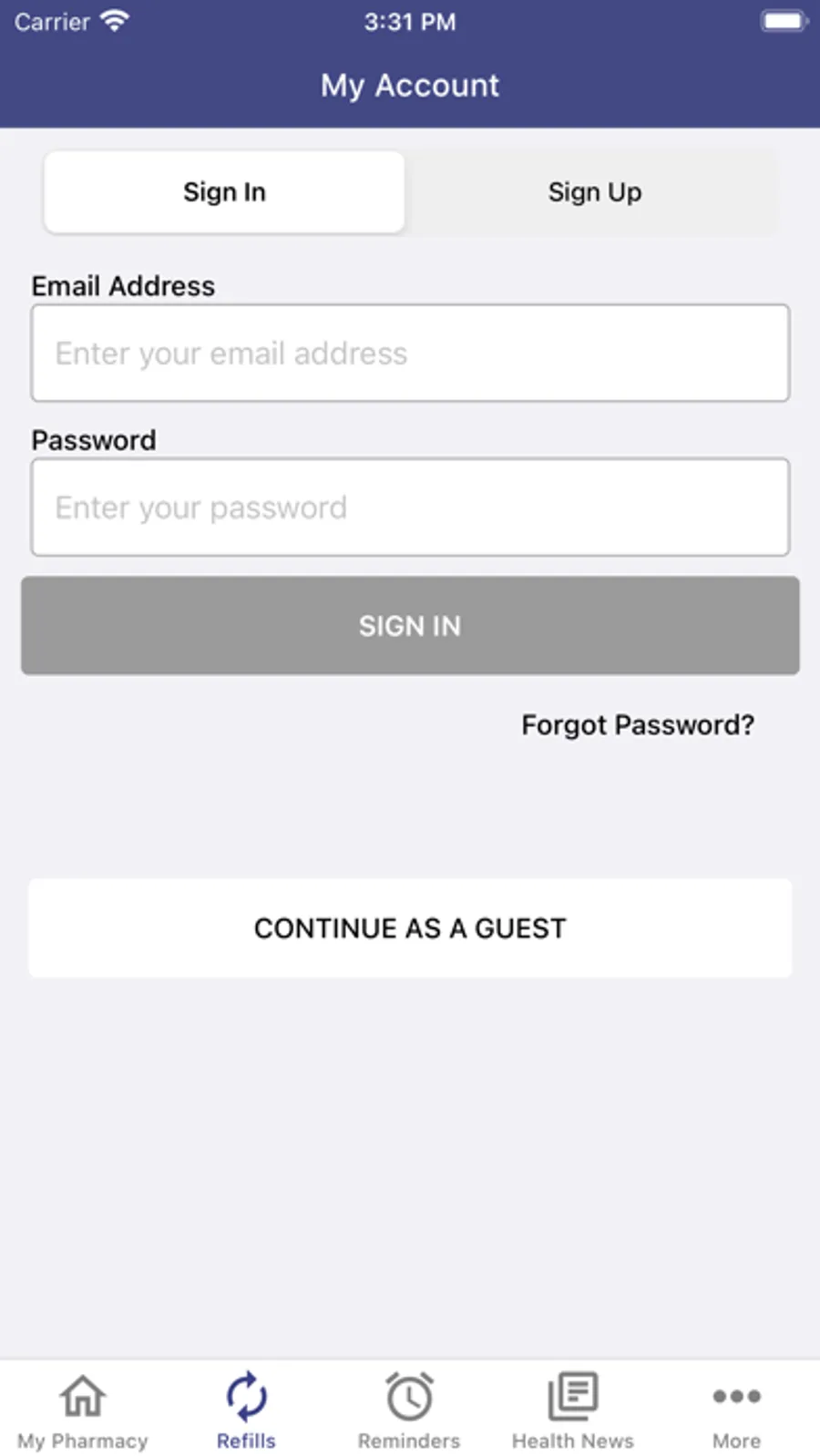This screenshot has height=1456, width=820.
Task: Switch to the Sign Up tab
Action: [594, 192]
